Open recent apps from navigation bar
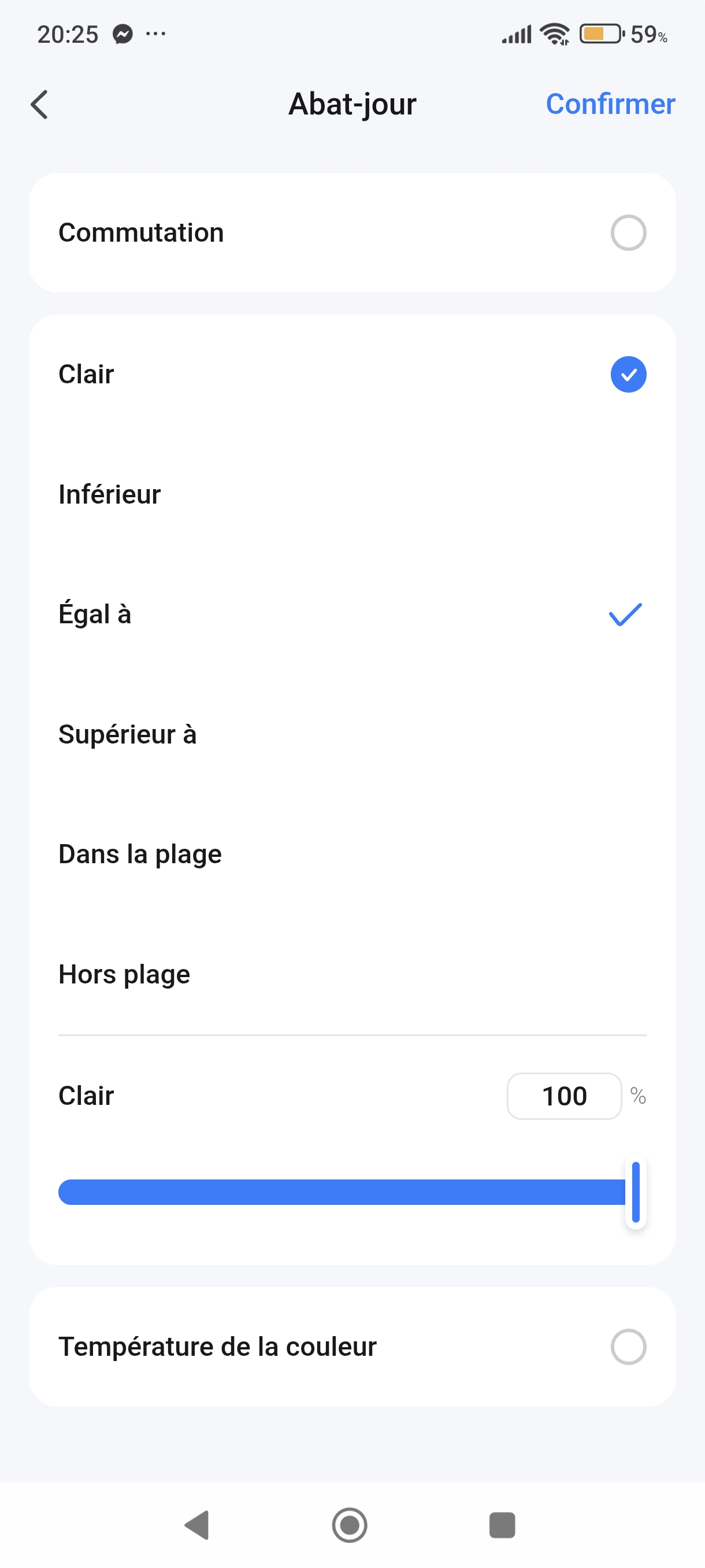 pyautogui.click(x=502, y=1525)
